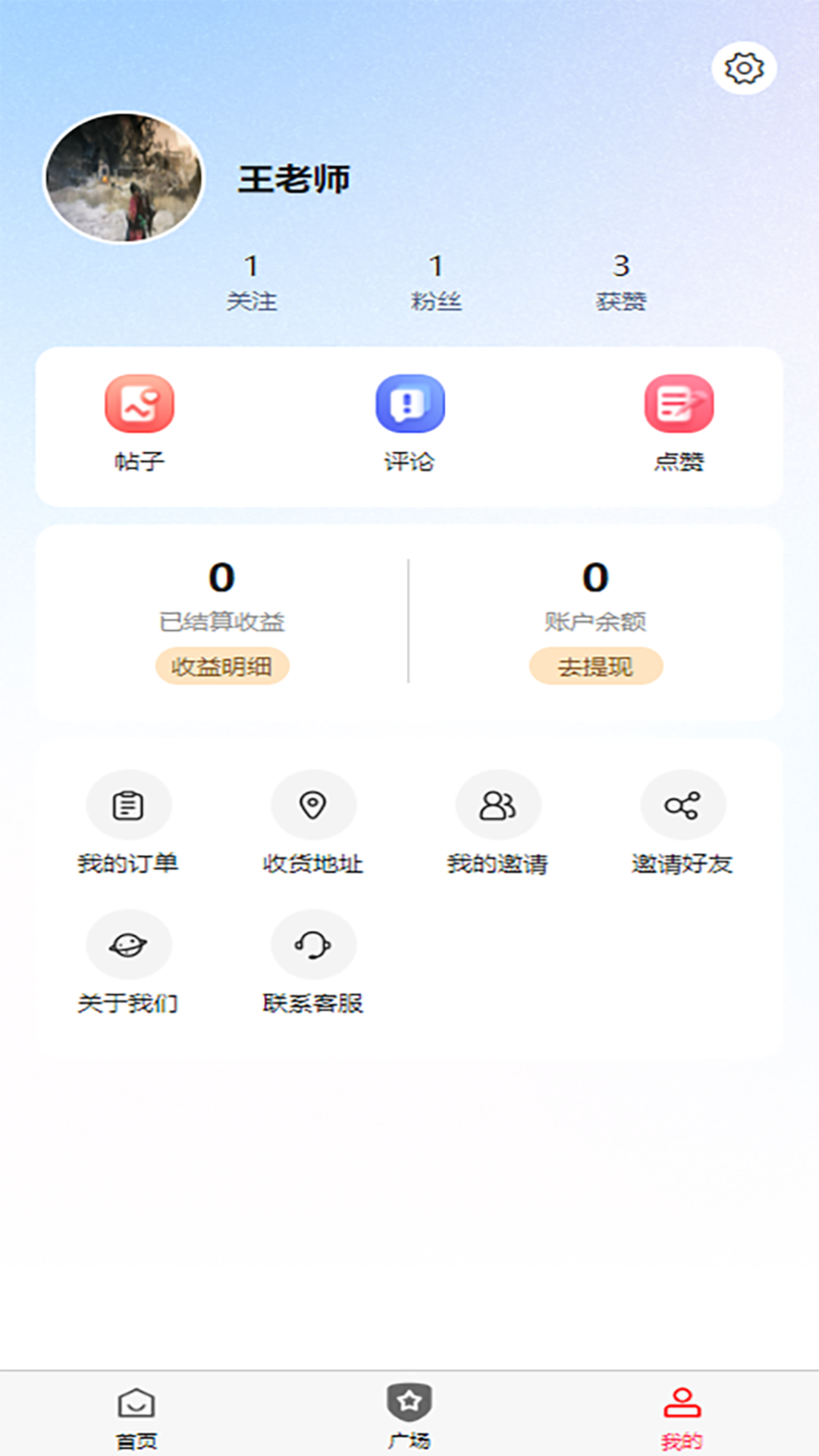Image resolution: width=819 pixels, height=1456 pixels.
Task: Select the 邀请好友 invite friends share icon
Action: 682,805
